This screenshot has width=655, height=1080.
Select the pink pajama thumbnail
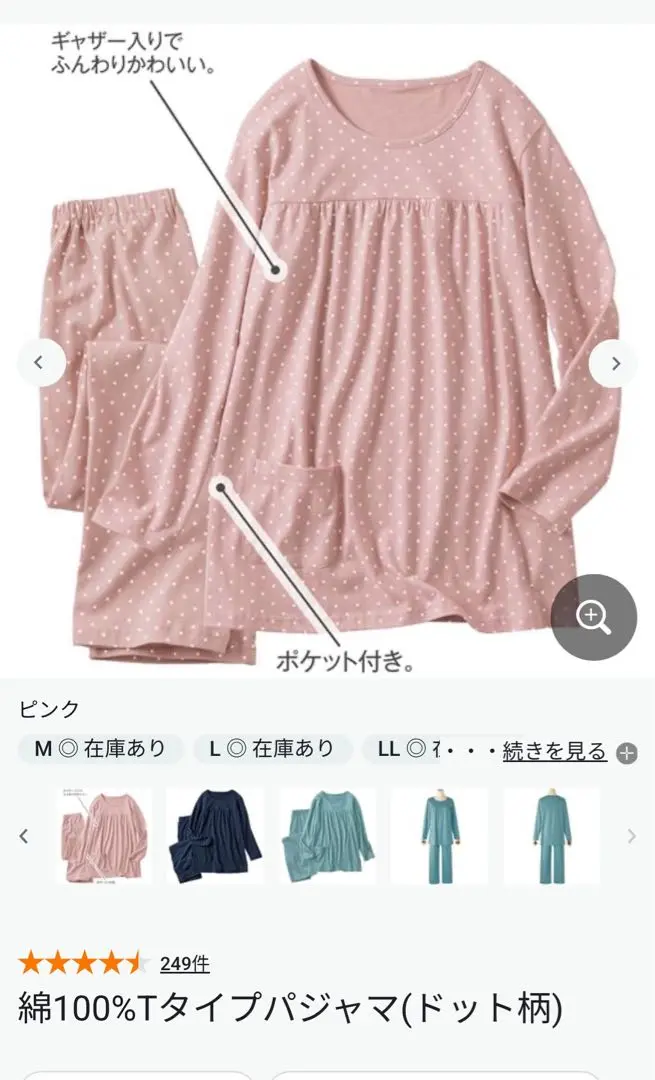pyautogui.click(x=103, y=836)
